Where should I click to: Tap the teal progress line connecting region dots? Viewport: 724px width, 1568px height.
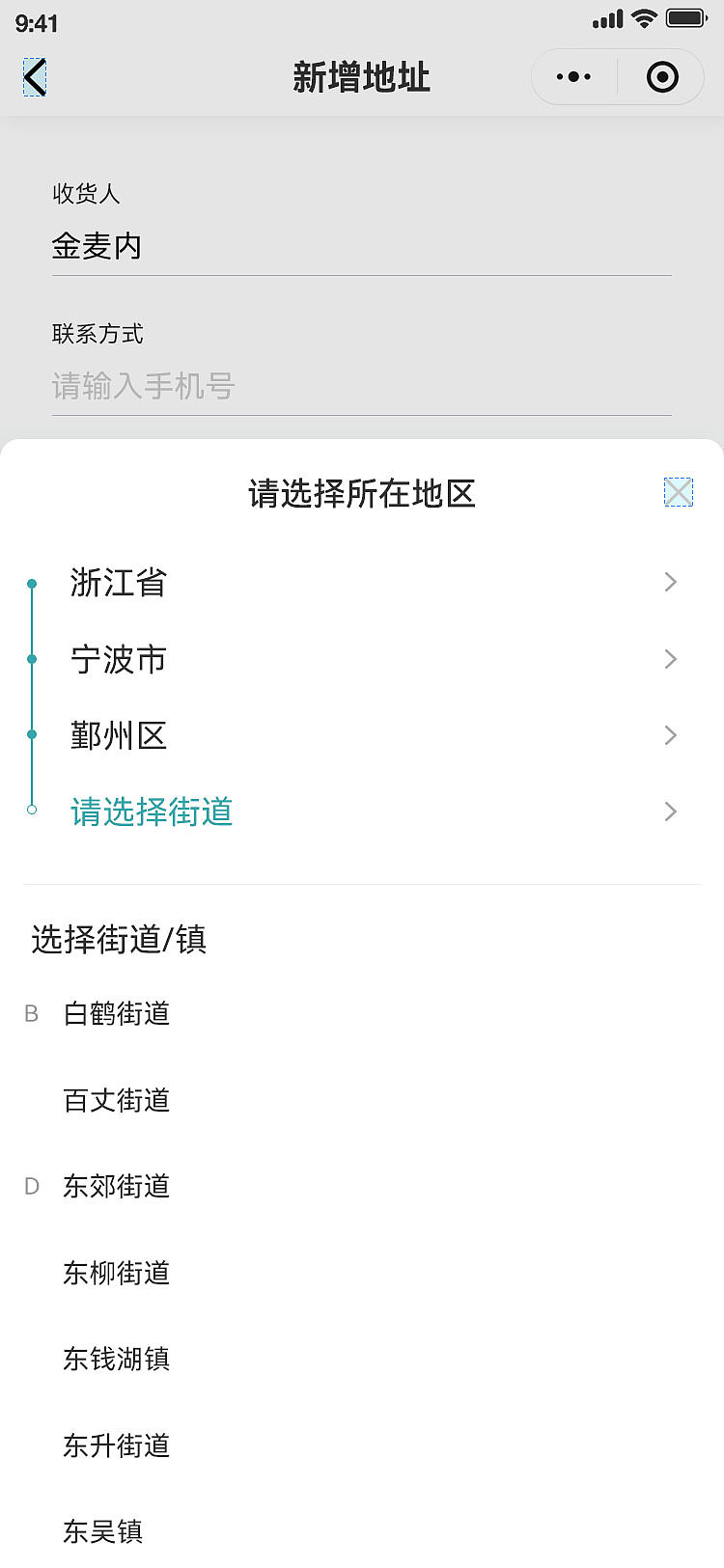[x=32, y=697]
